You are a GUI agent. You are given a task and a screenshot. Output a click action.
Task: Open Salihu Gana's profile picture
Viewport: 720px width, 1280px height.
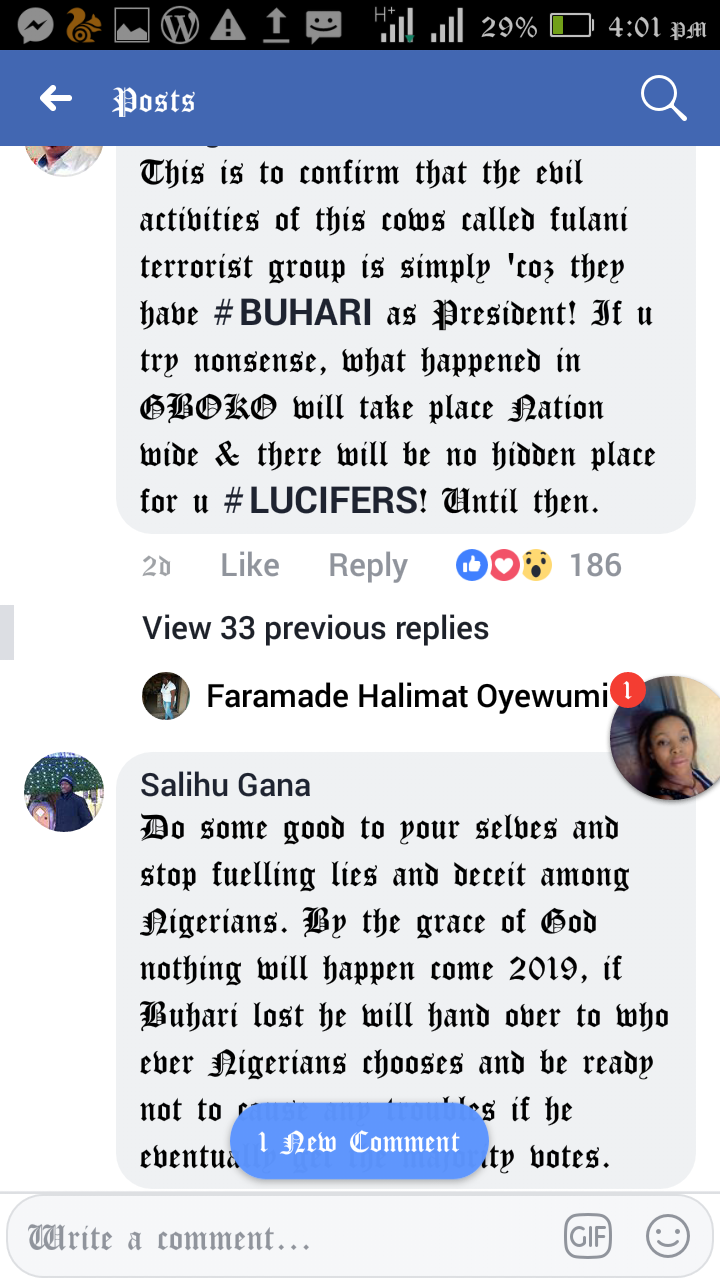[x=64, y=792]
